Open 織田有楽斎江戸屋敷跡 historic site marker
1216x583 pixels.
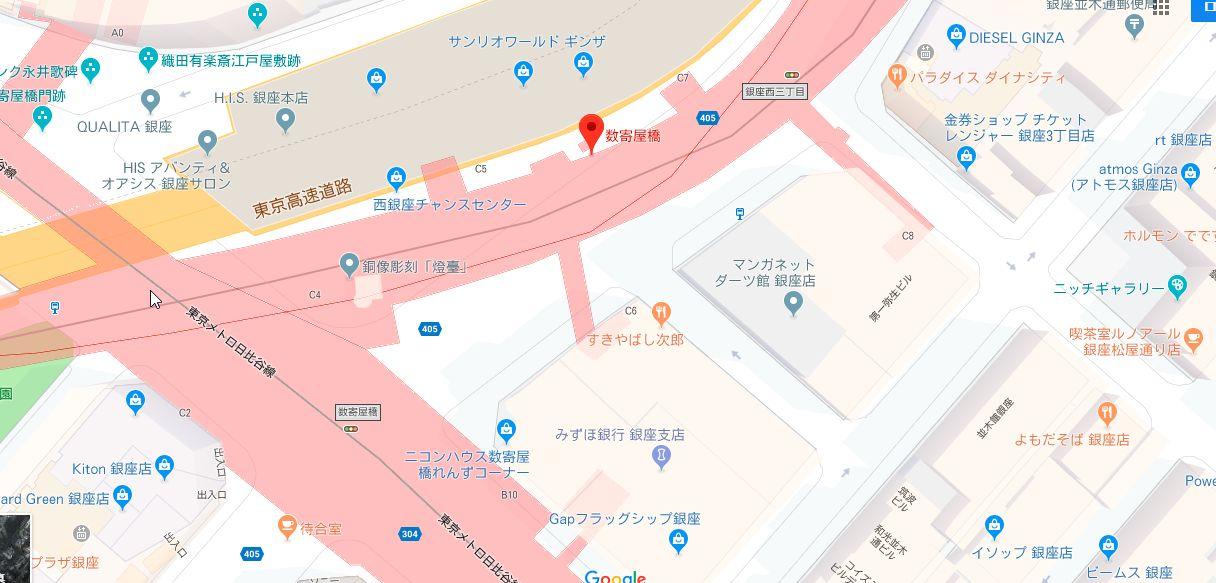(x=149, y=58)
